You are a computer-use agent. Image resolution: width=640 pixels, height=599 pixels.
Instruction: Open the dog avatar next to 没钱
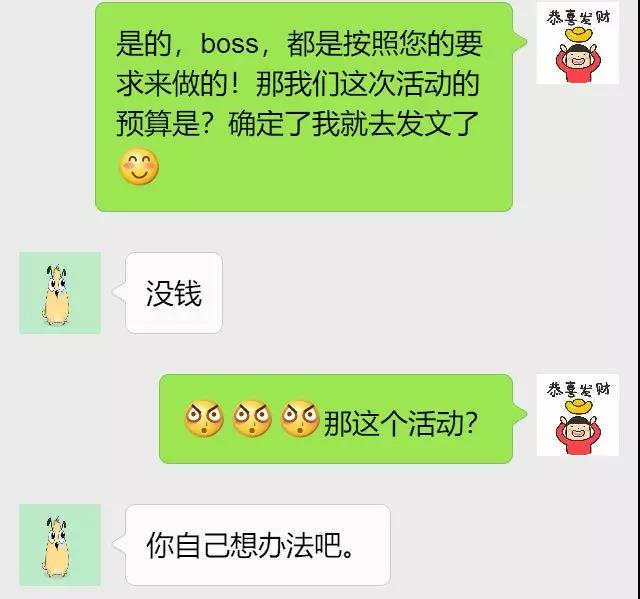[x=60, y=293]
